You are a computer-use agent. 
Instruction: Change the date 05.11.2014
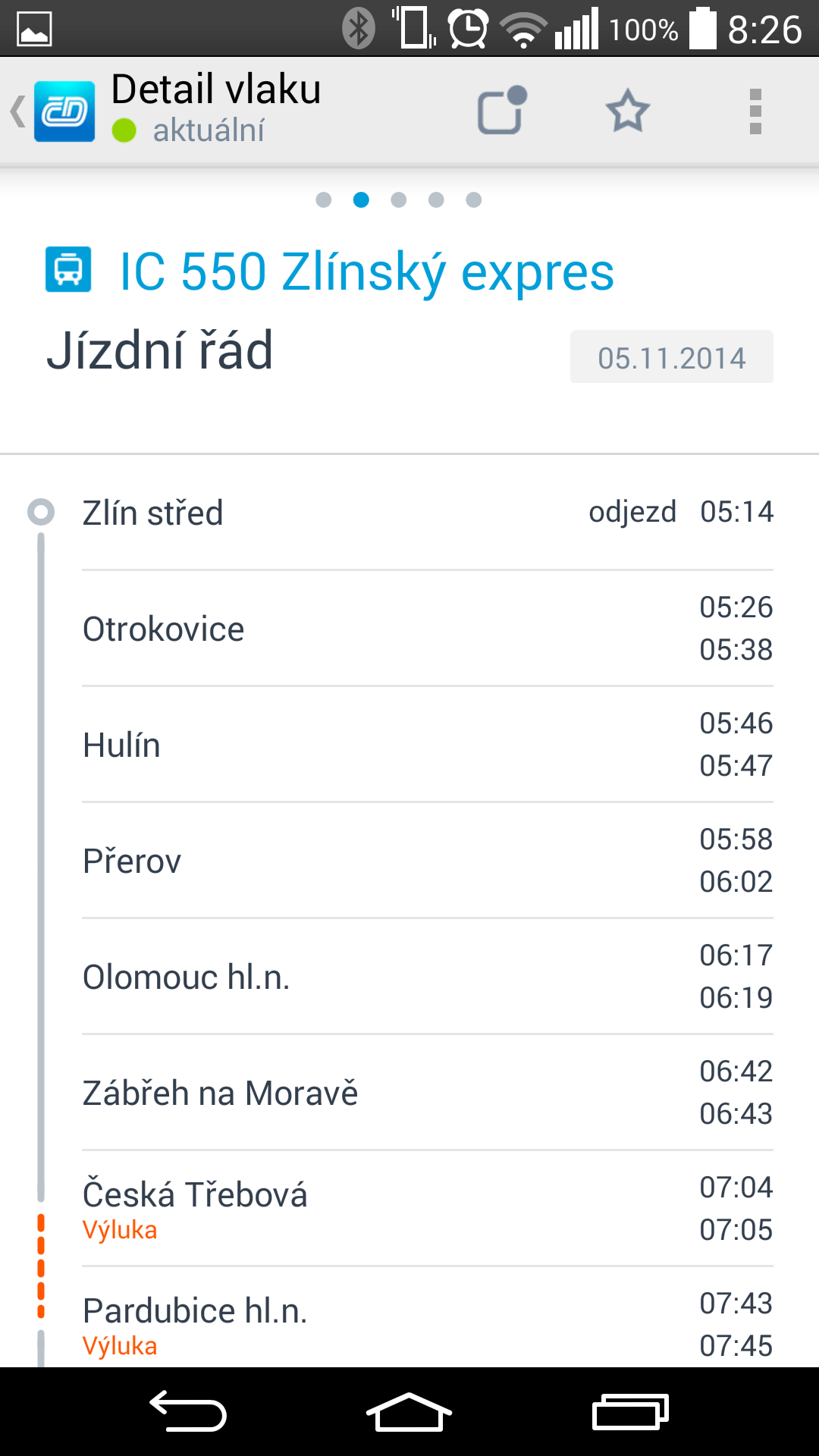click(x=672, y=356)
